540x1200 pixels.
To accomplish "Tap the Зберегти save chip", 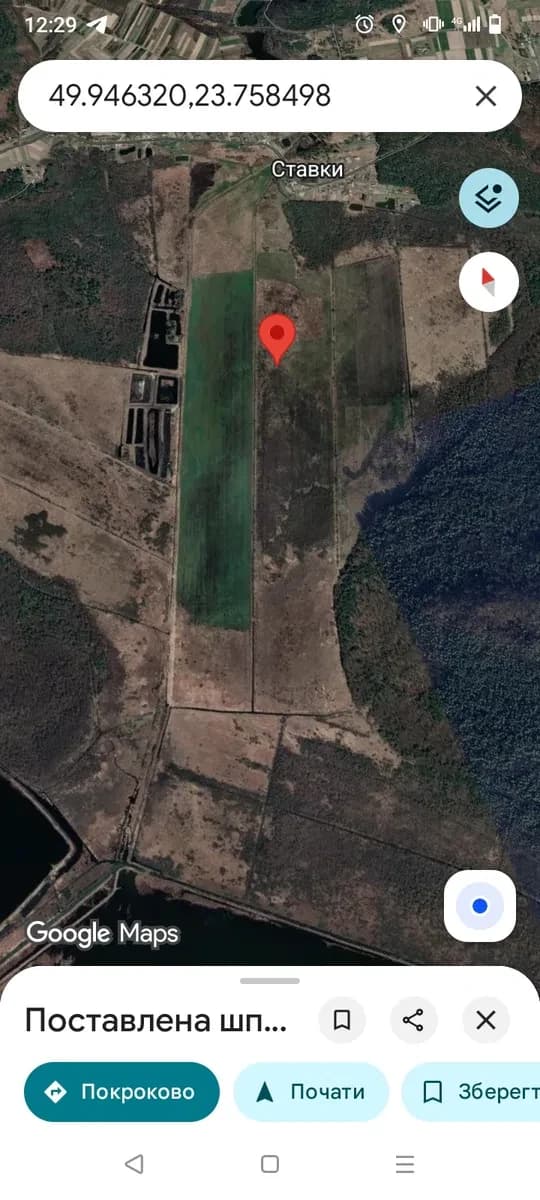I will (471, 1092).
